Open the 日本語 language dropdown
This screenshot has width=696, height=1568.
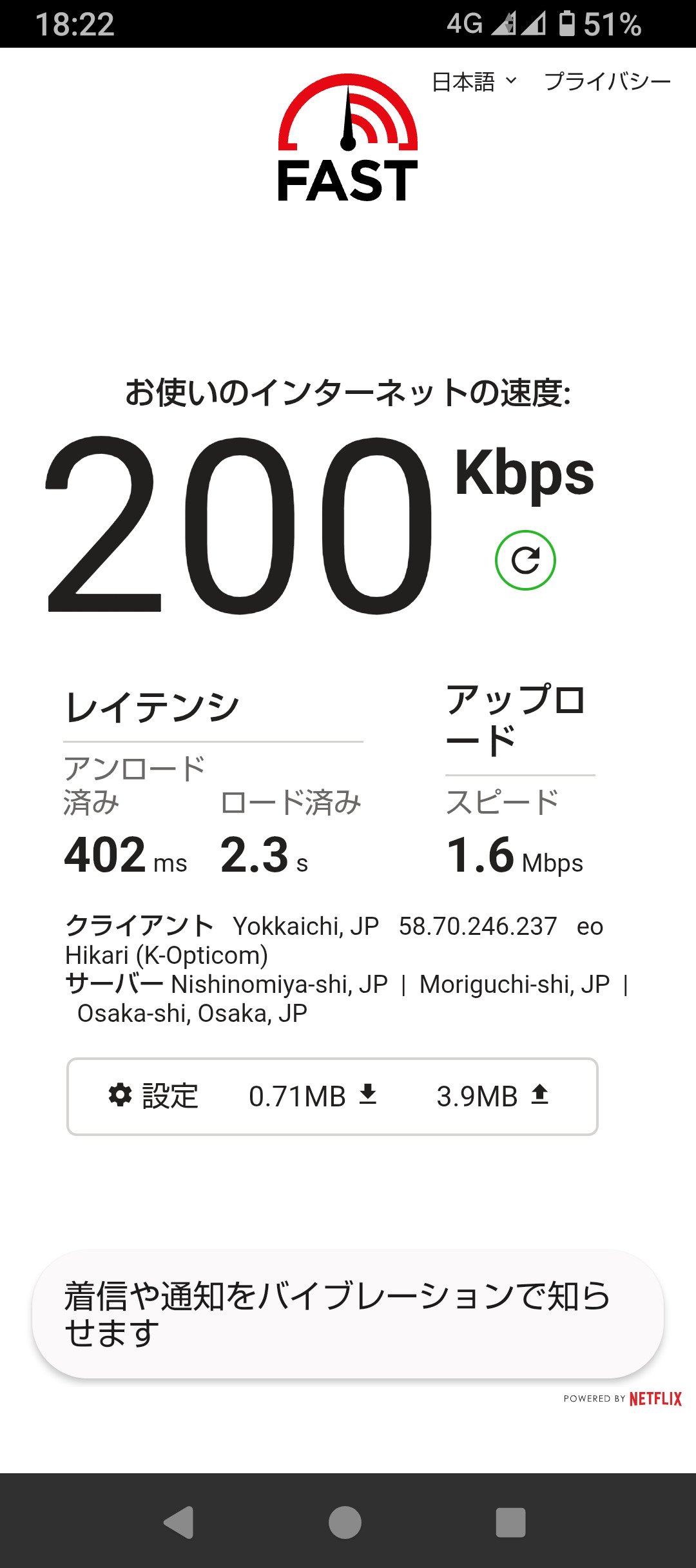pyautogui.click(x=474, y=82)
